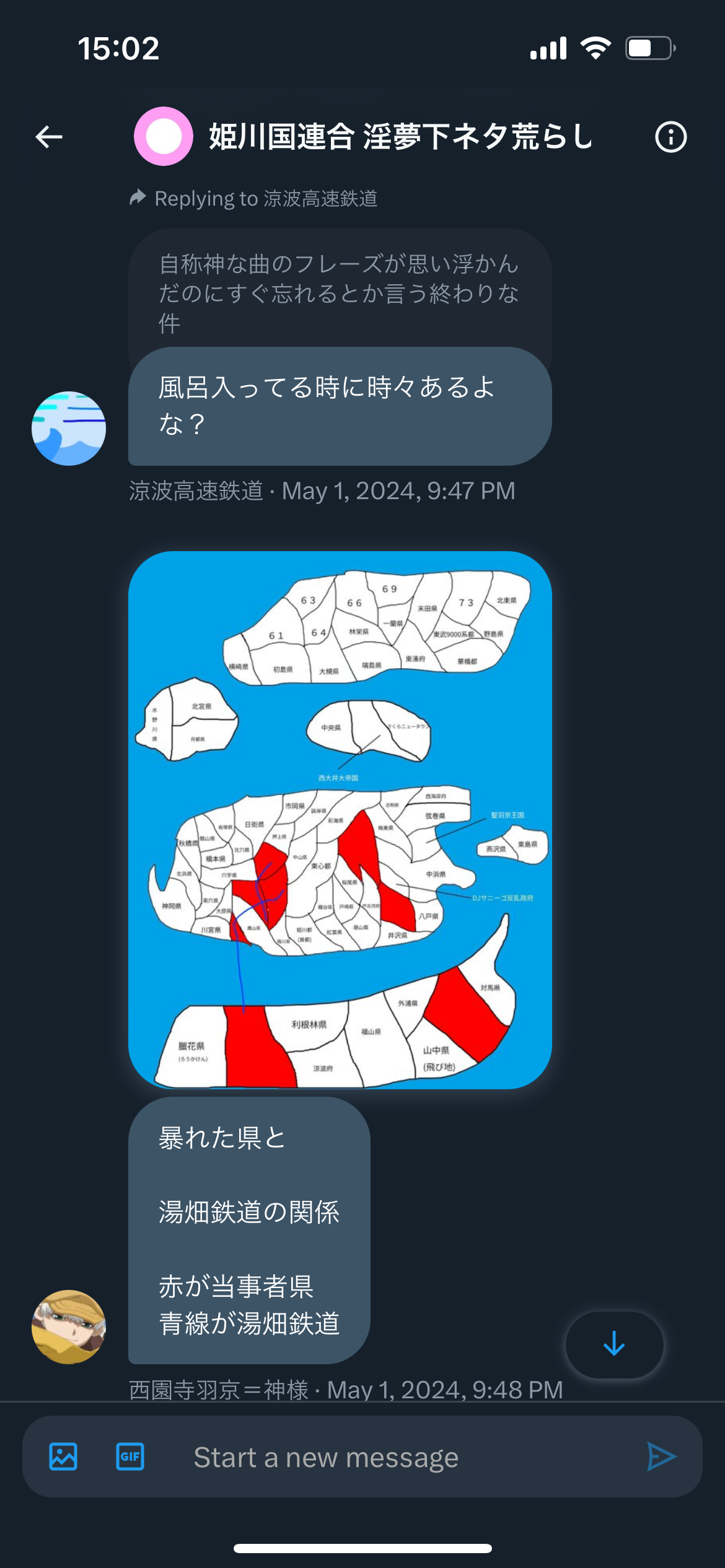725x1568 pixels.
Task: View the shared map image full screen
Action: (x=340, y=820)
